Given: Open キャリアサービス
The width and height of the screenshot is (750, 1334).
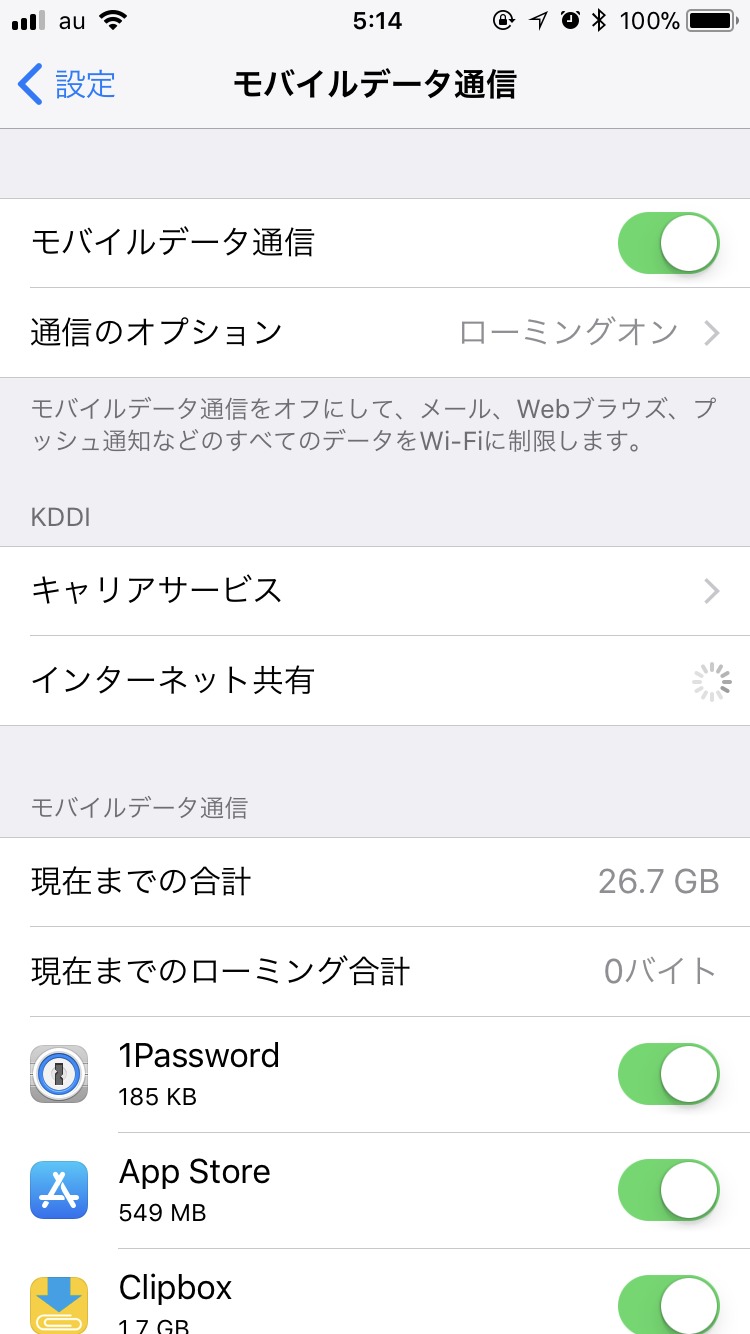Looking at the screenshot, I should [x=375, y=591].
